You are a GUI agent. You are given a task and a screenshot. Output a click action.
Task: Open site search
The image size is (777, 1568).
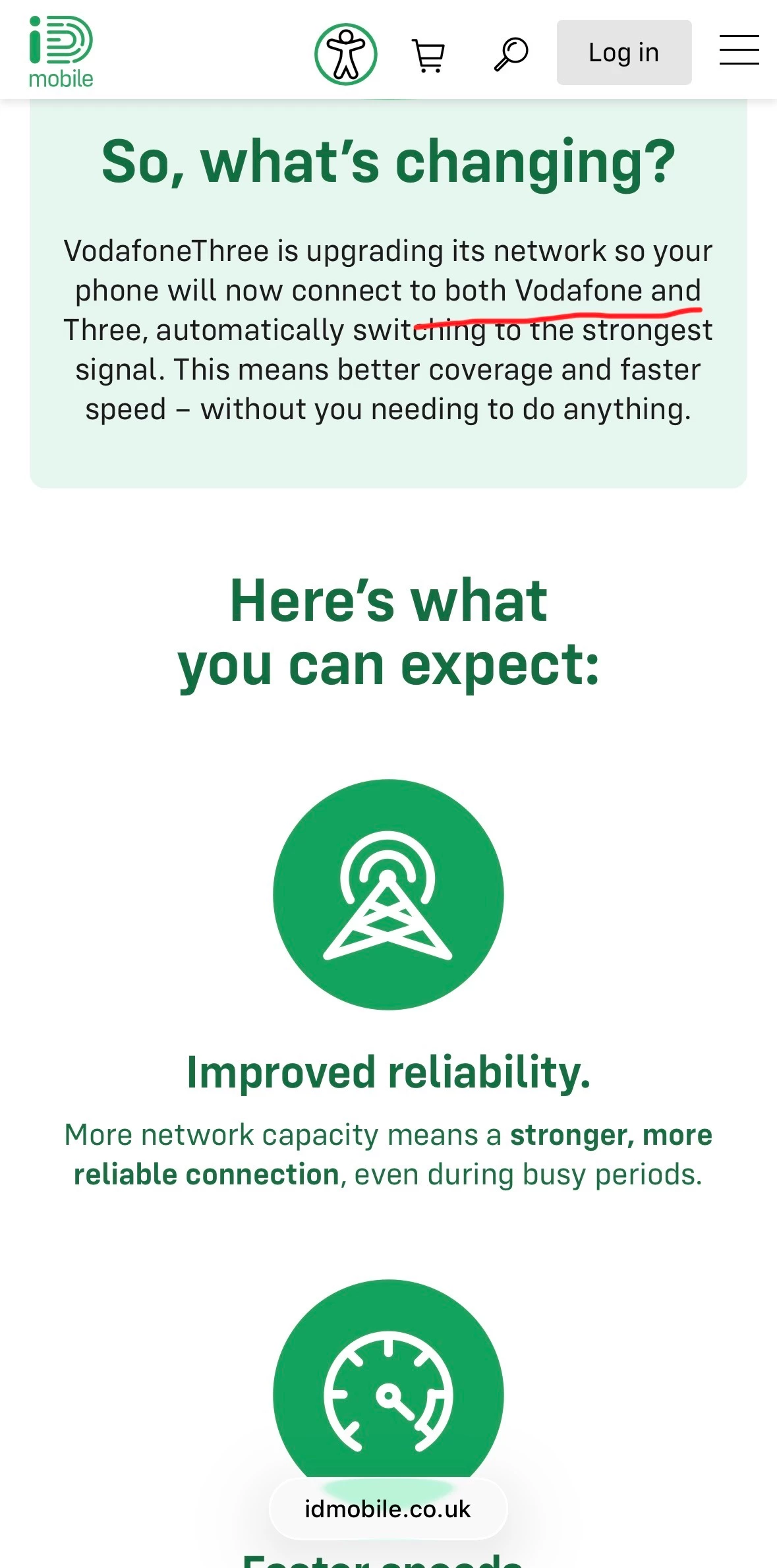pyautogui.click(x=511, y=54)
